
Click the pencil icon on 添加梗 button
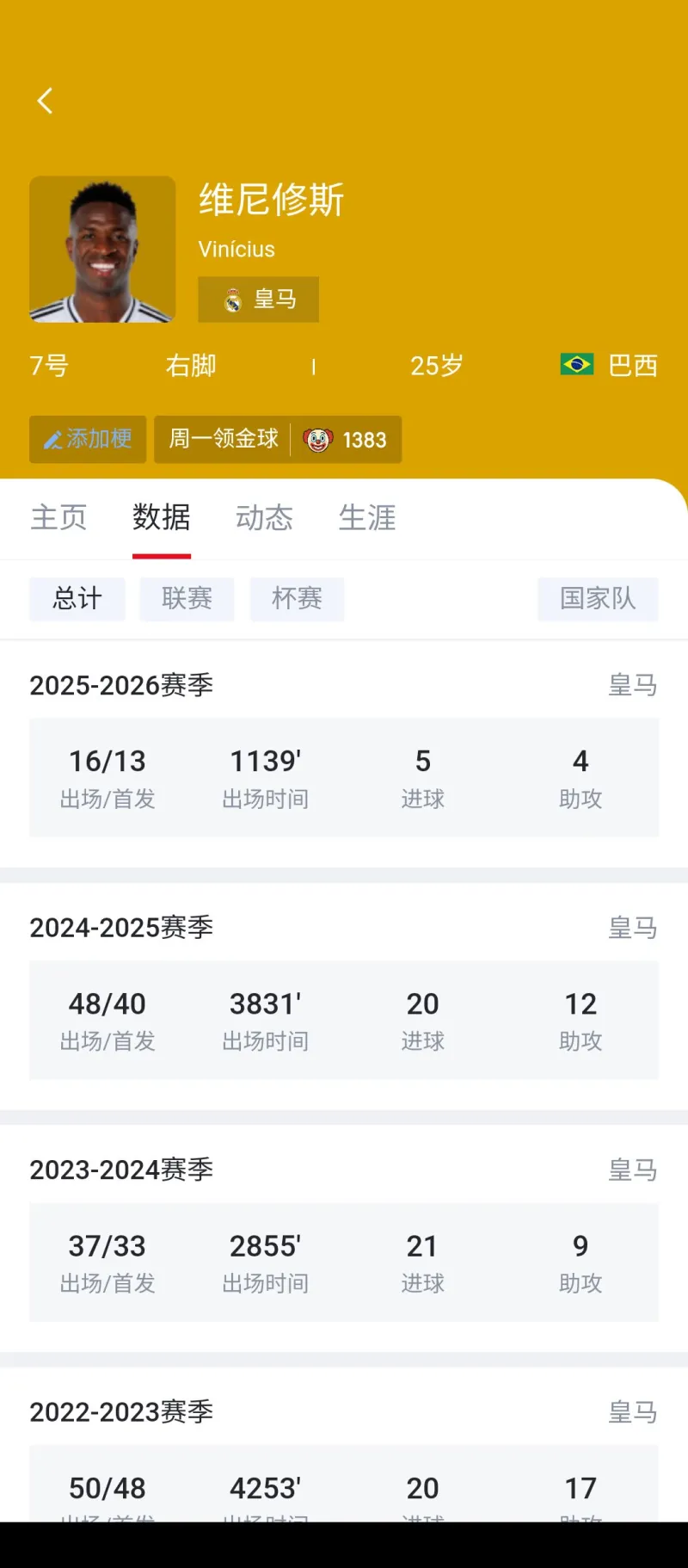[52, 439]
